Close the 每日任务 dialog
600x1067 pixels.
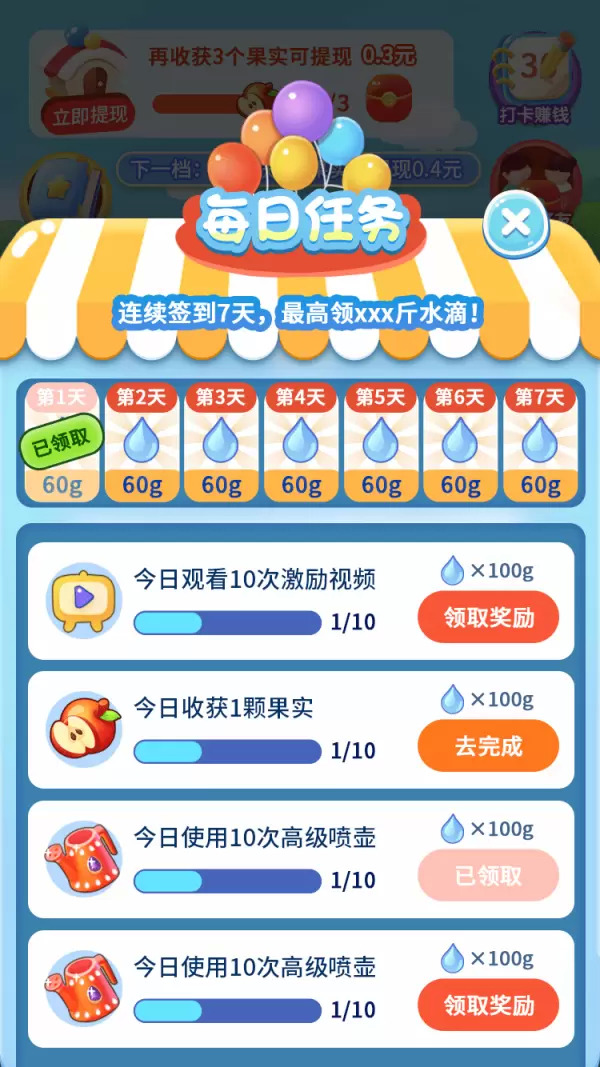point(516,222)
